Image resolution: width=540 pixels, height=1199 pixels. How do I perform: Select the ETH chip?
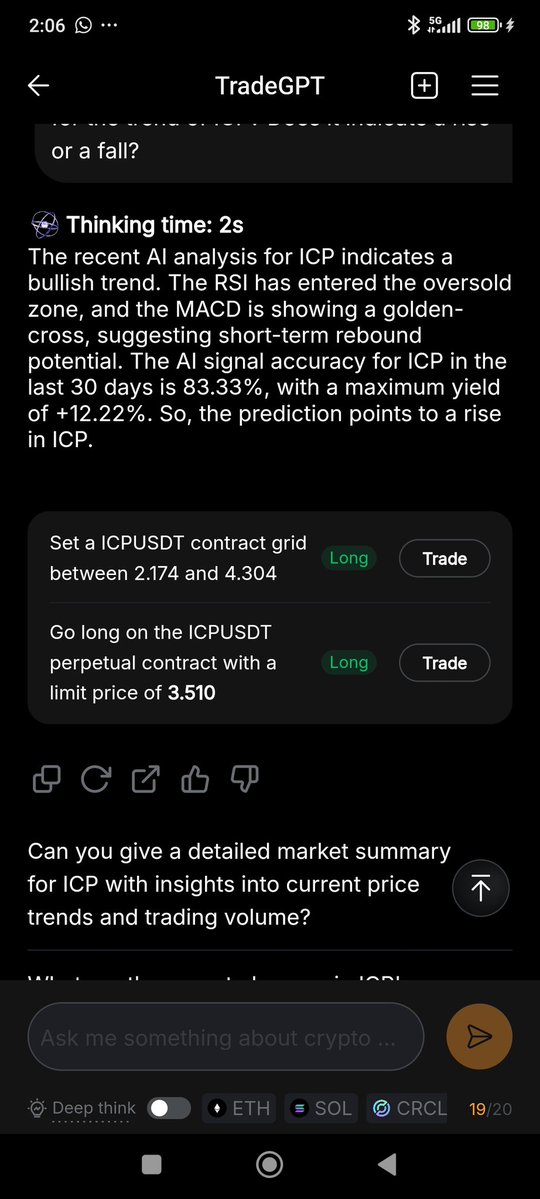(x=240, y=1108)
